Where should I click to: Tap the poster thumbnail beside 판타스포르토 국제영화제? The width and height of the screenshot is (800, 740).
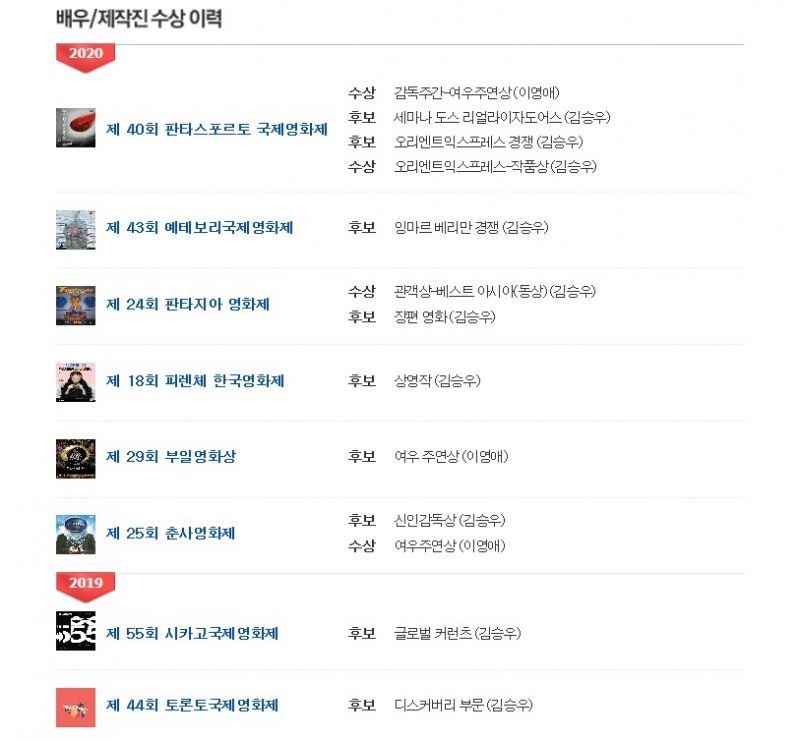pyautogui.click(x=76, y=128)
